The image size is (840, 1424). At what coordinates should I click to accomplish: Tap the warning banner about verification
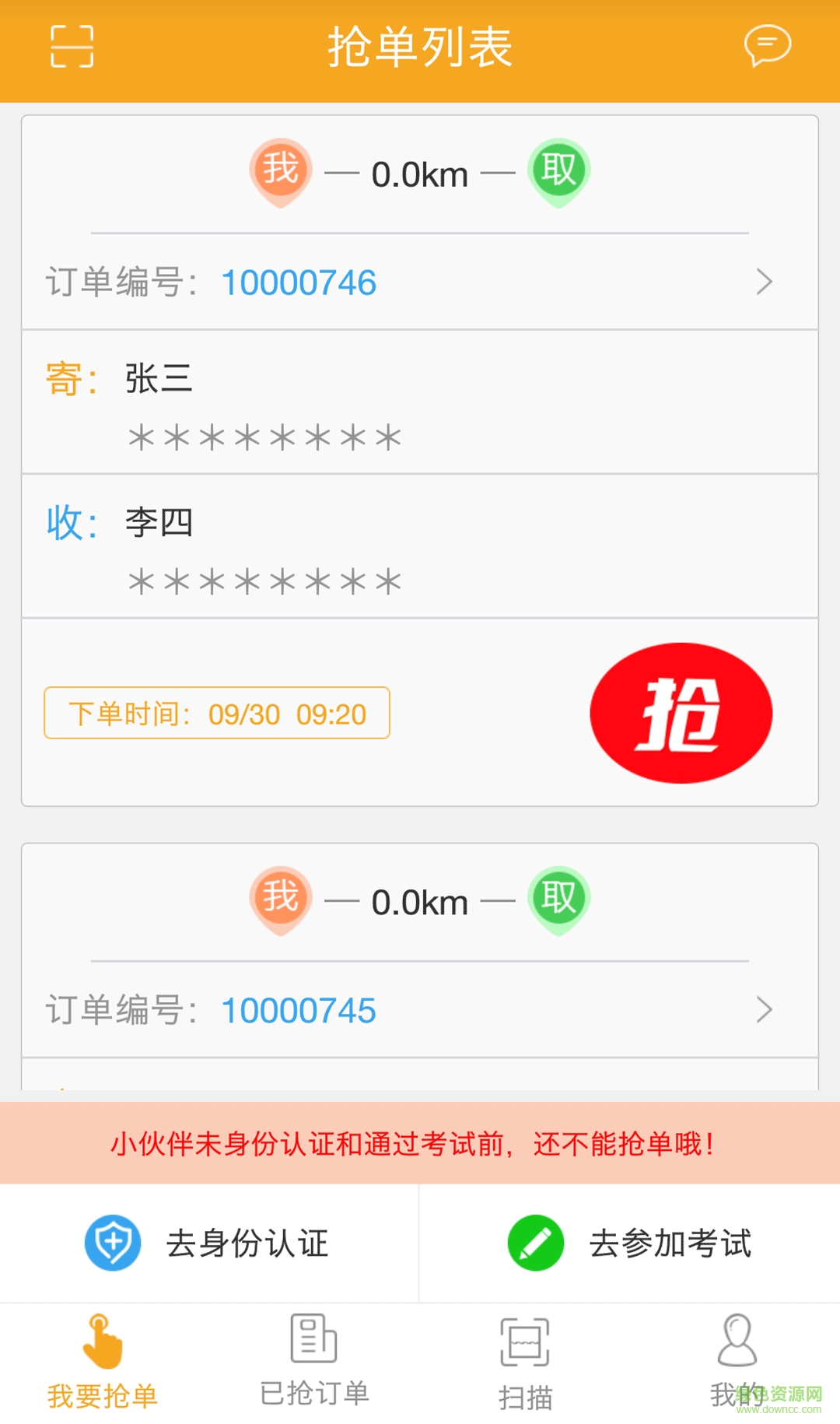[x=420, y=1143]
